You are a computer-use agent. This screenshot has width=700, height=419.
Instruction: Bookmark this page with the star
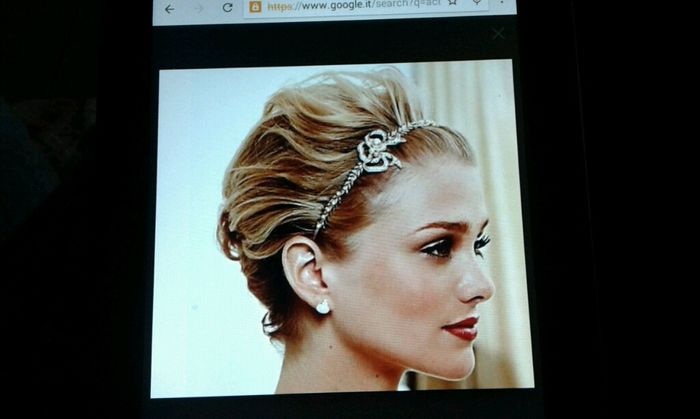click(452, 5)
